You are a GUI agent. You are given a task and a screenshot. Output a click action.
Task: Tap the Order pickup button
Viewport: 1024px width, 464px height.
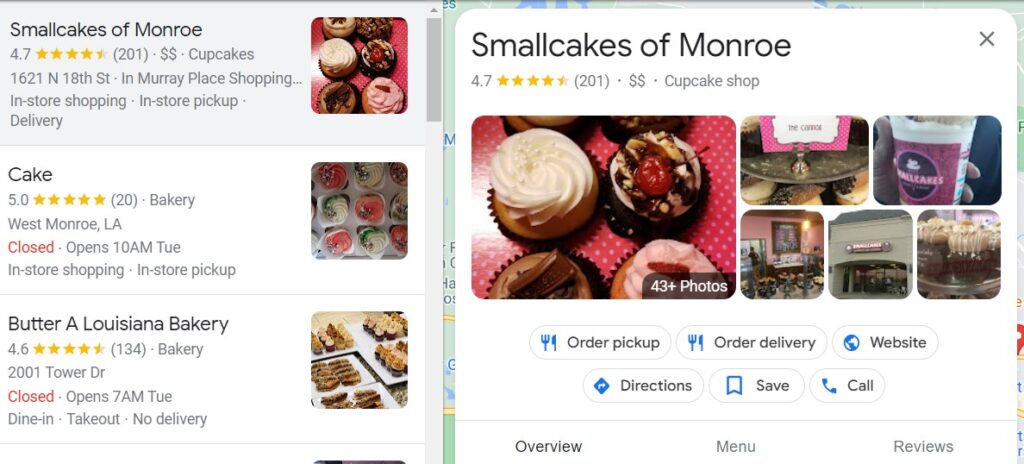599,342
